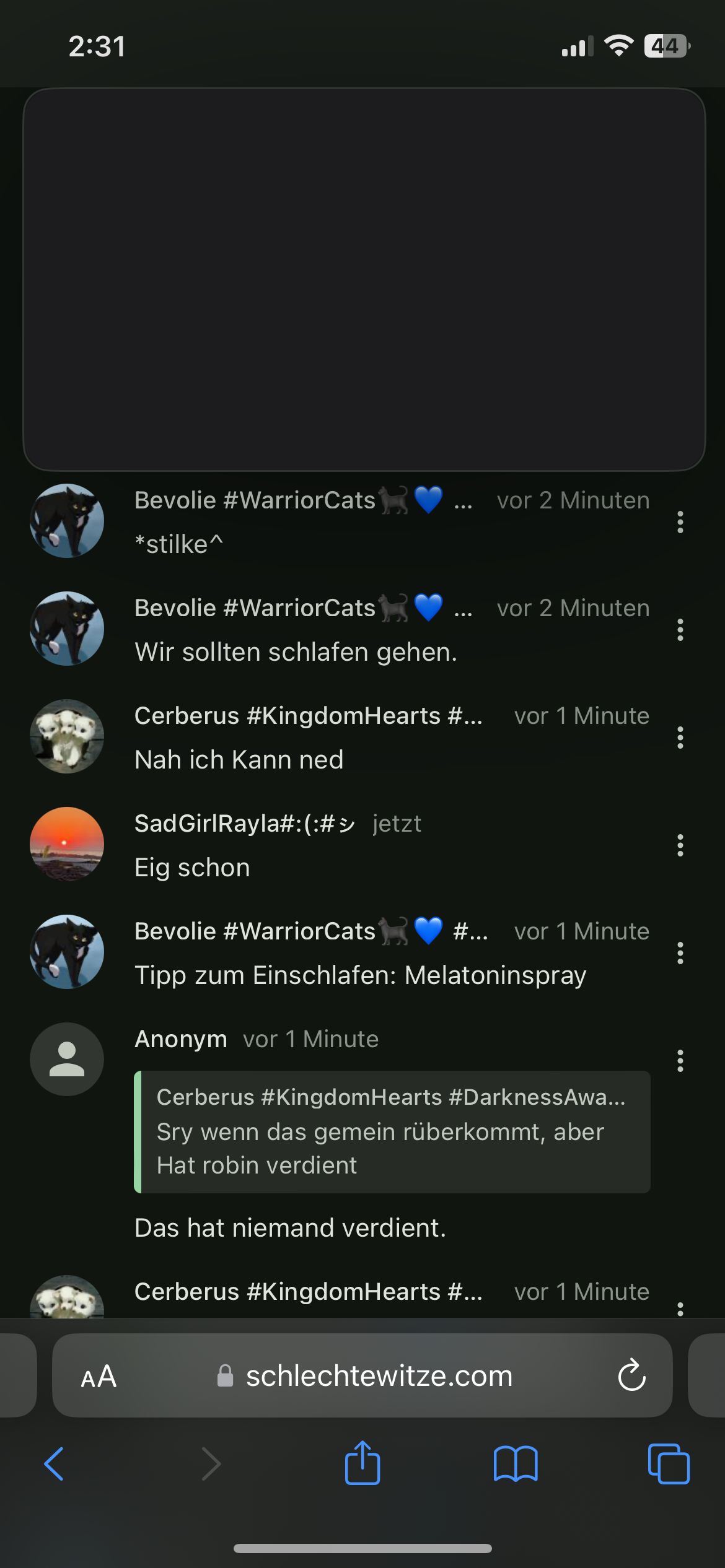Go back to the previous page
Screen dimensions: 725x1568
click(55, 1464)
